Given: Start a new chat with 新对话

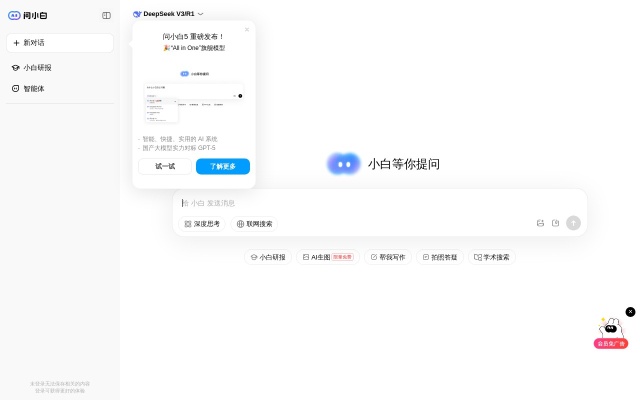Looking at the screenshot, I should [59, 42].
